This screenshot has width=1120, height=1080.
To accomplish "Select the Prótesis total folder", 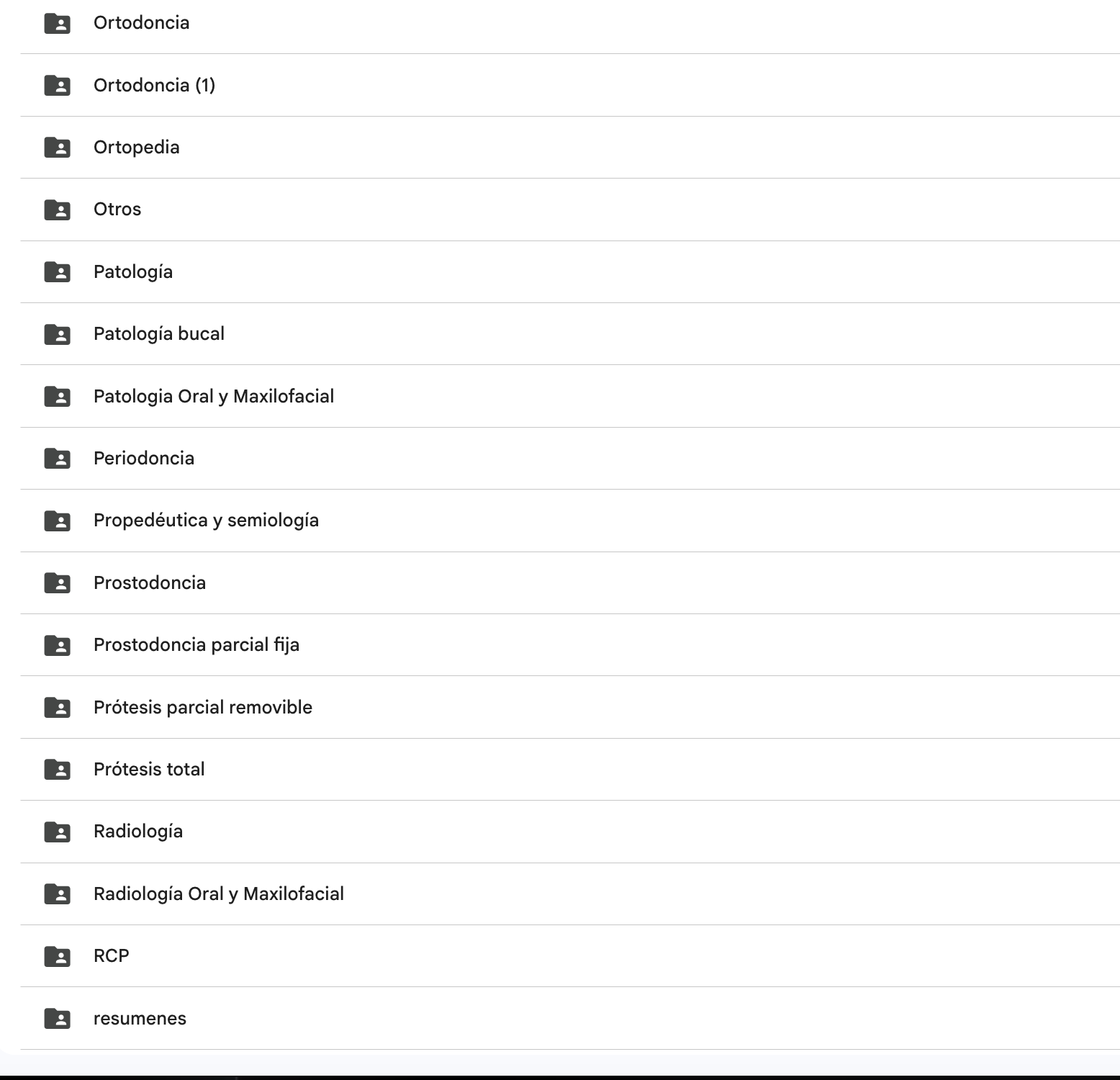I will click(x=148, y=770).
